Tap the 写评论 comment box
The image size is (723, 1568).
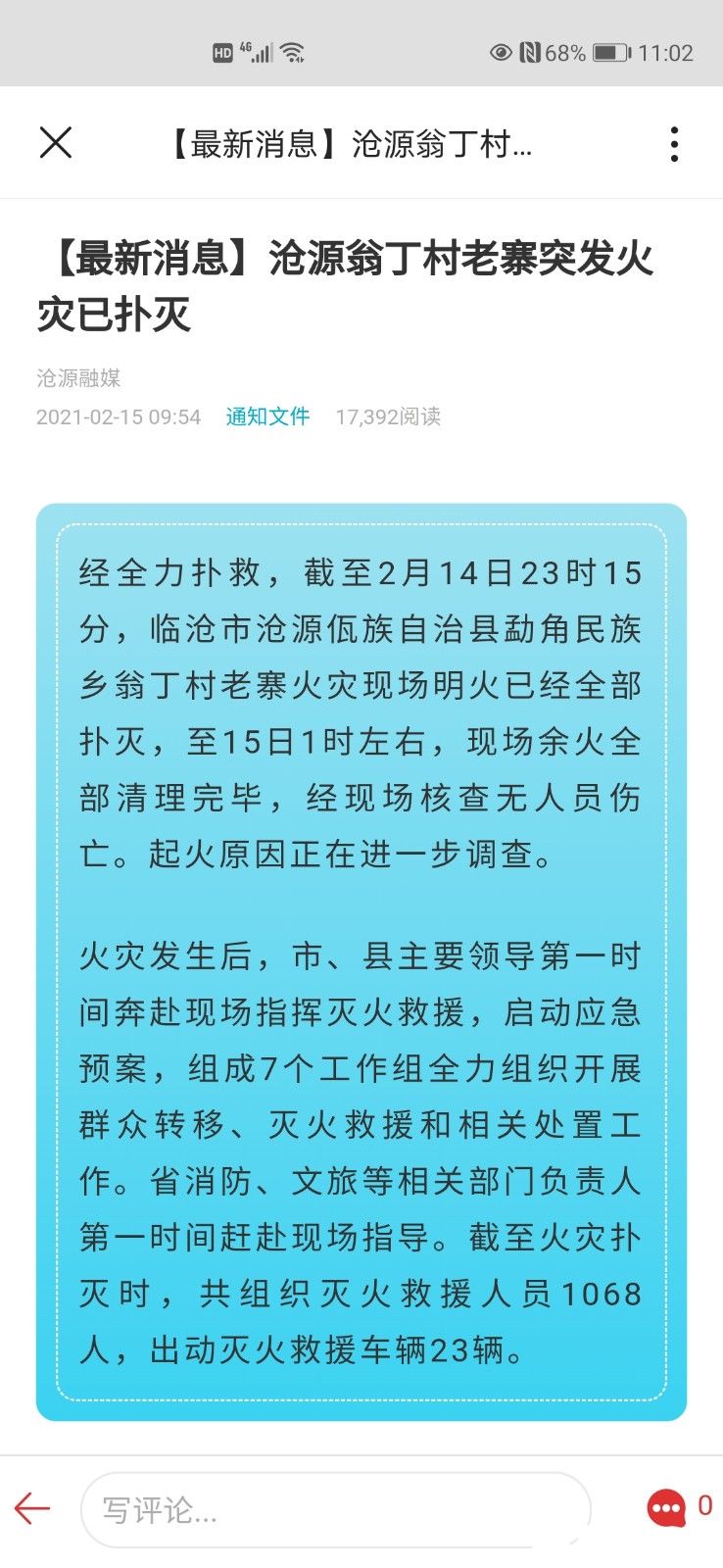[336, 1509]
